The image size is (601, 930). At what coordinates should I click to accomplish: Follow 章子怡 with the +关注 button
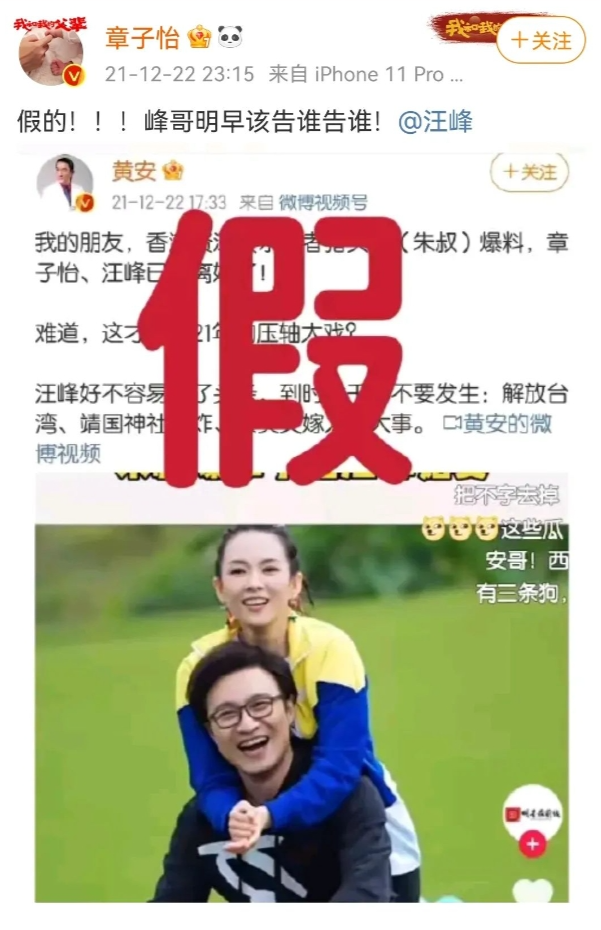point(541,40)
